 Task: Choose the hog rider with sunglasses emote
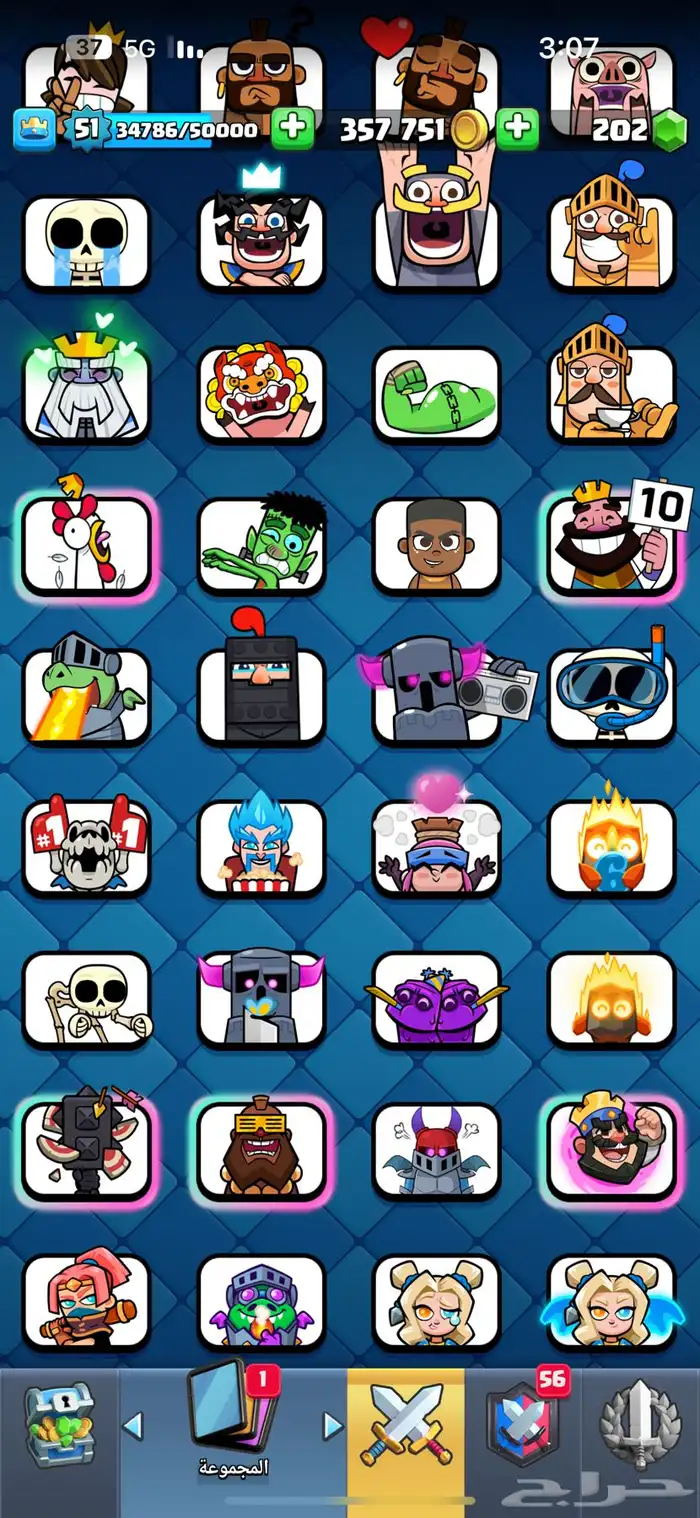pyautogui.click(x=261, y=1150)
